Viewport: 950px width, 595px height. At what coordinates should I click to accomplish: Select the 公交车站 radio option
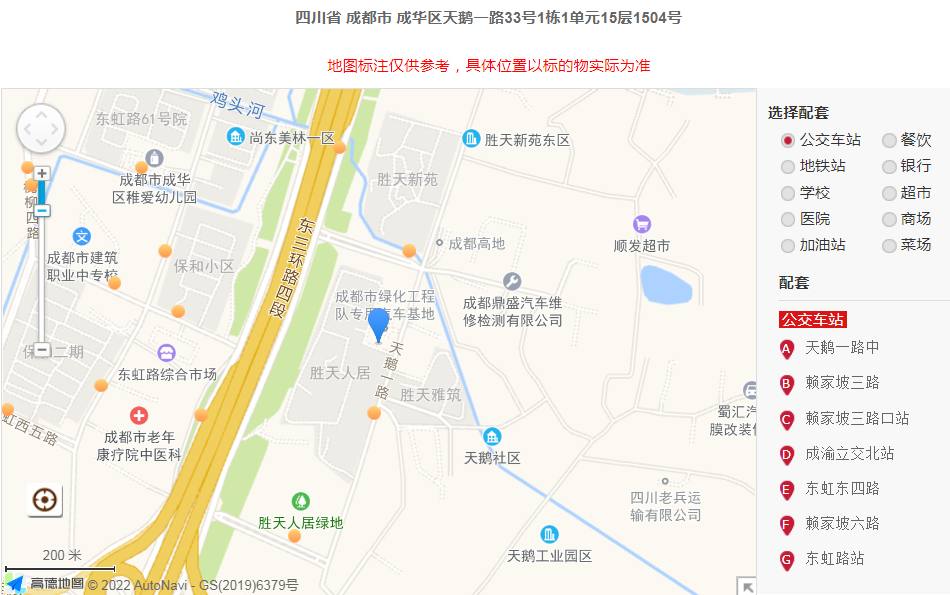pos(788,140)
